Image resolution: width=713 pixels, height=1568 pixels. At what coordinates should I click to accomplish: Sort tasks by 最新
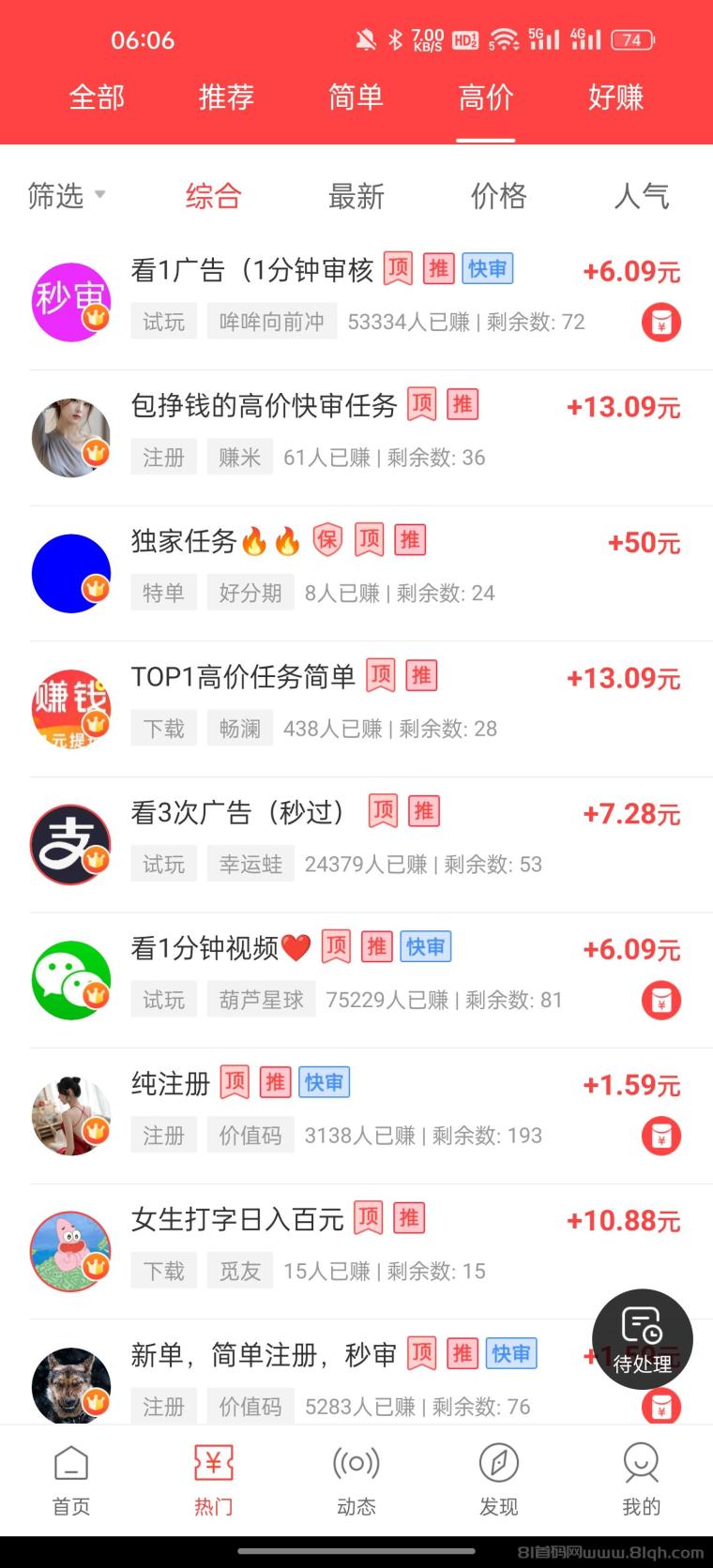[x=357, y=195]
